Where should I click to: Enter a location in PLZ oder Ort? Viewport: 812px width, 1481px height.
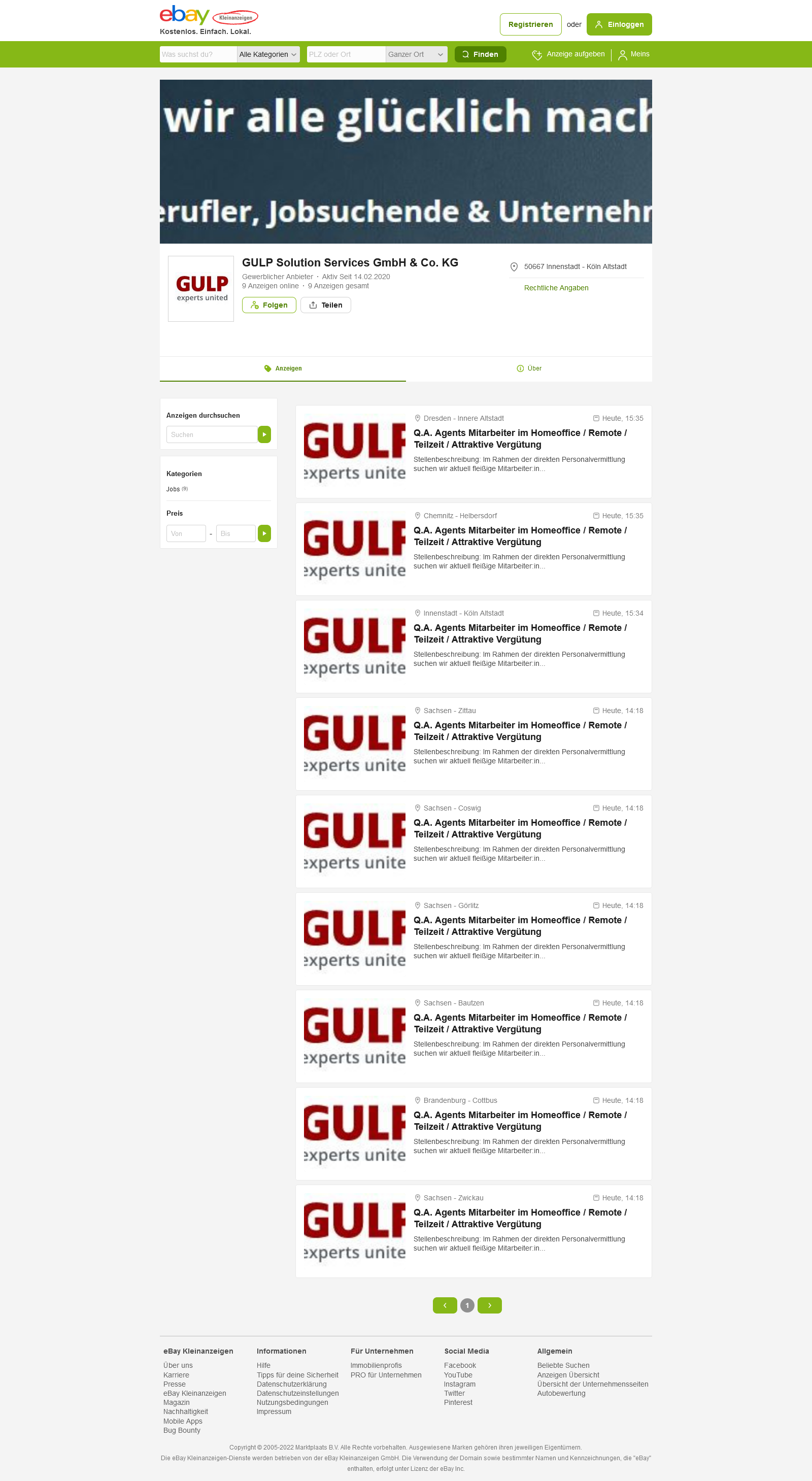point(346,54)
